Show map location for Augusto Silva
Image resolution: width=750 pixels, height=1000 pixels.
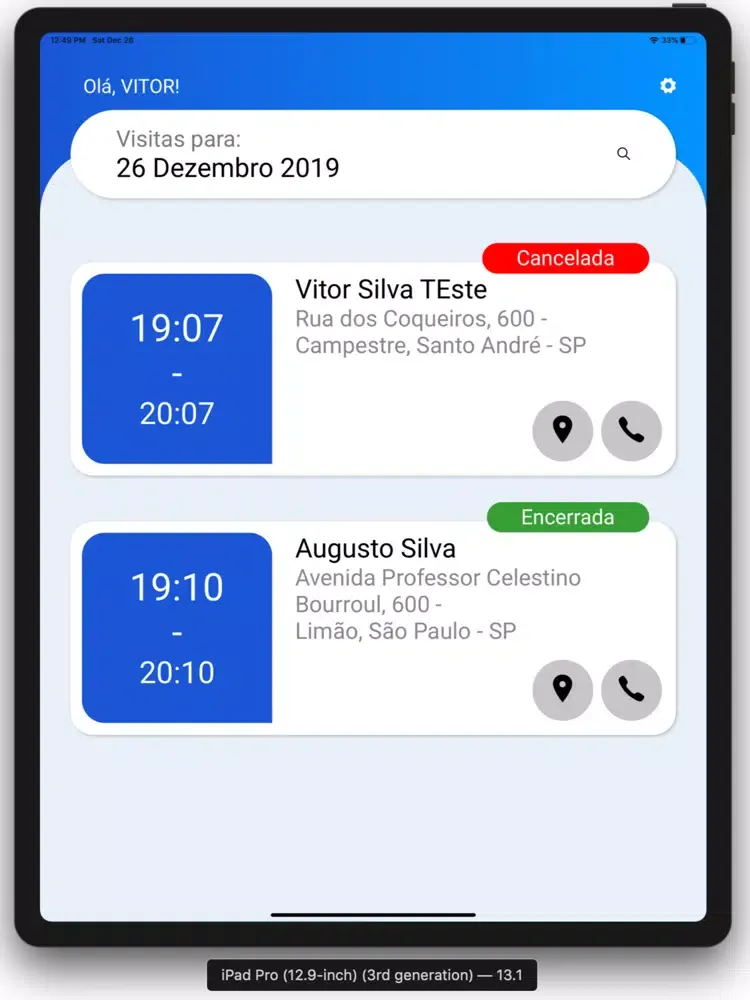coord(562,689)
